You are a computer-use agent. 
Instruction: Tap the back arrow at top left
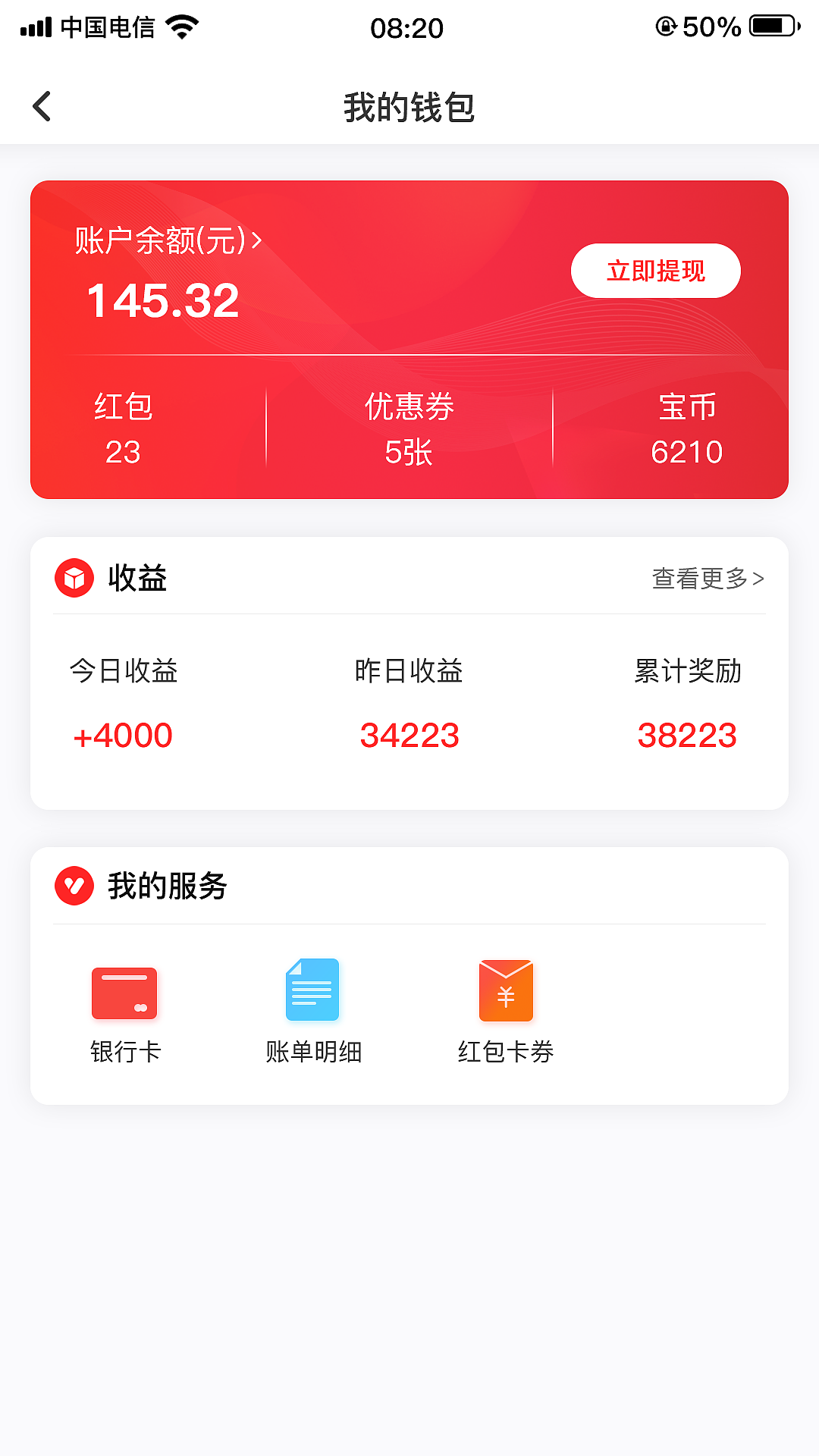[42, 106]
